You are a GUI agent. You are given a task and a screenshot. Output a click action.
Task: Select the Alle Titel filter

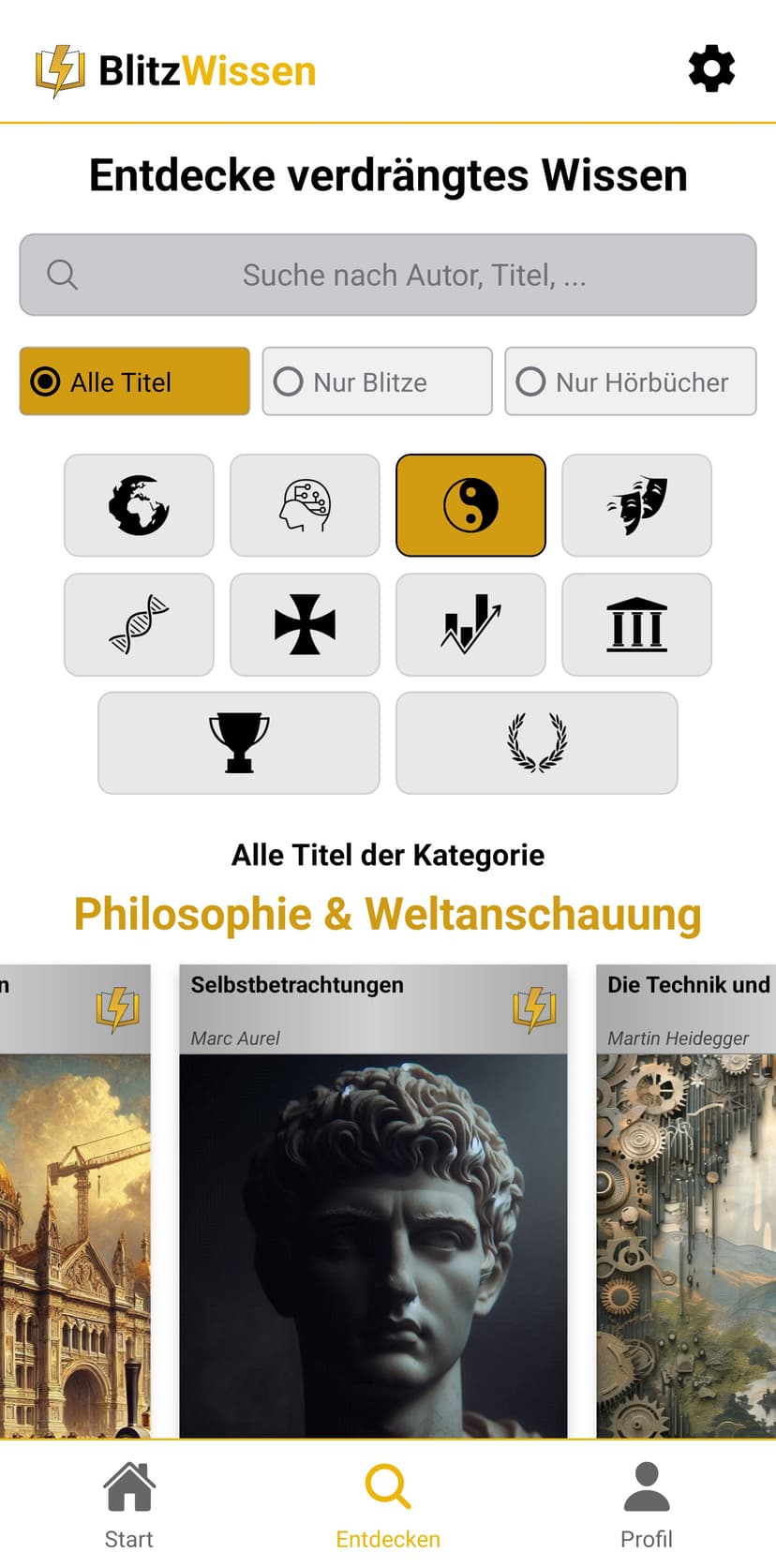point(135,381)
